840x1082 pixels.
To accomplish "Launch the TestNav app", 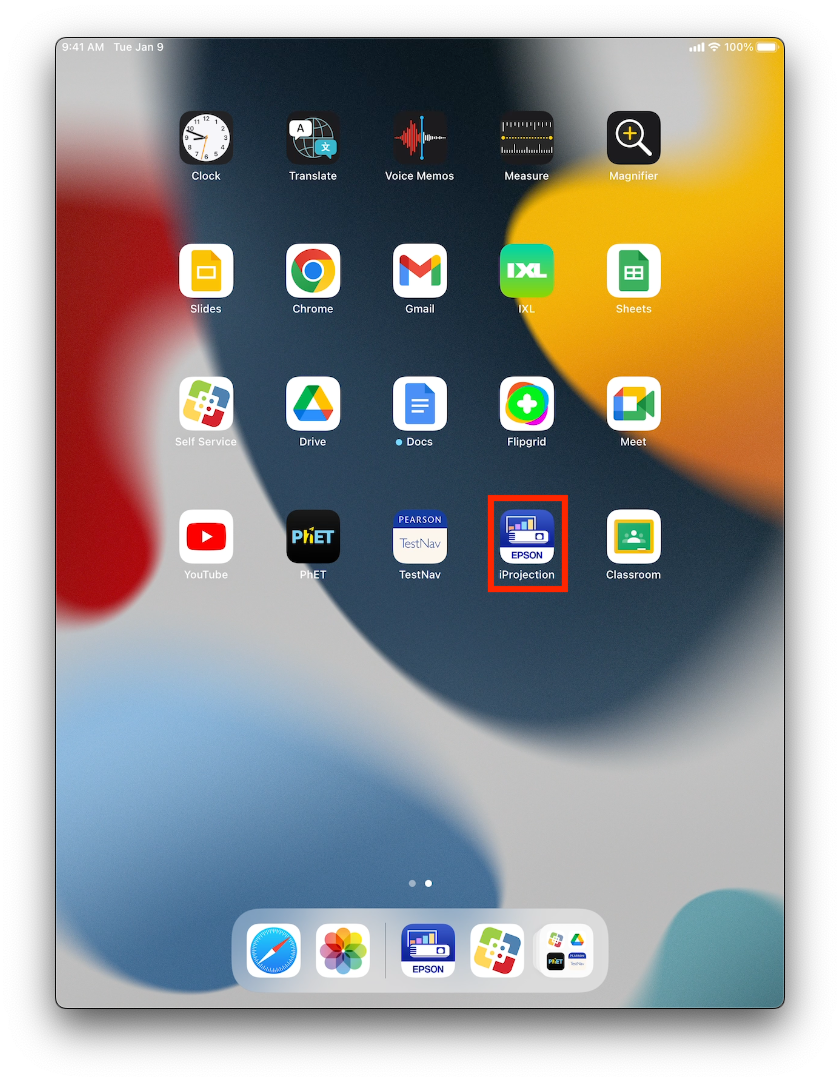I will 420,537.
